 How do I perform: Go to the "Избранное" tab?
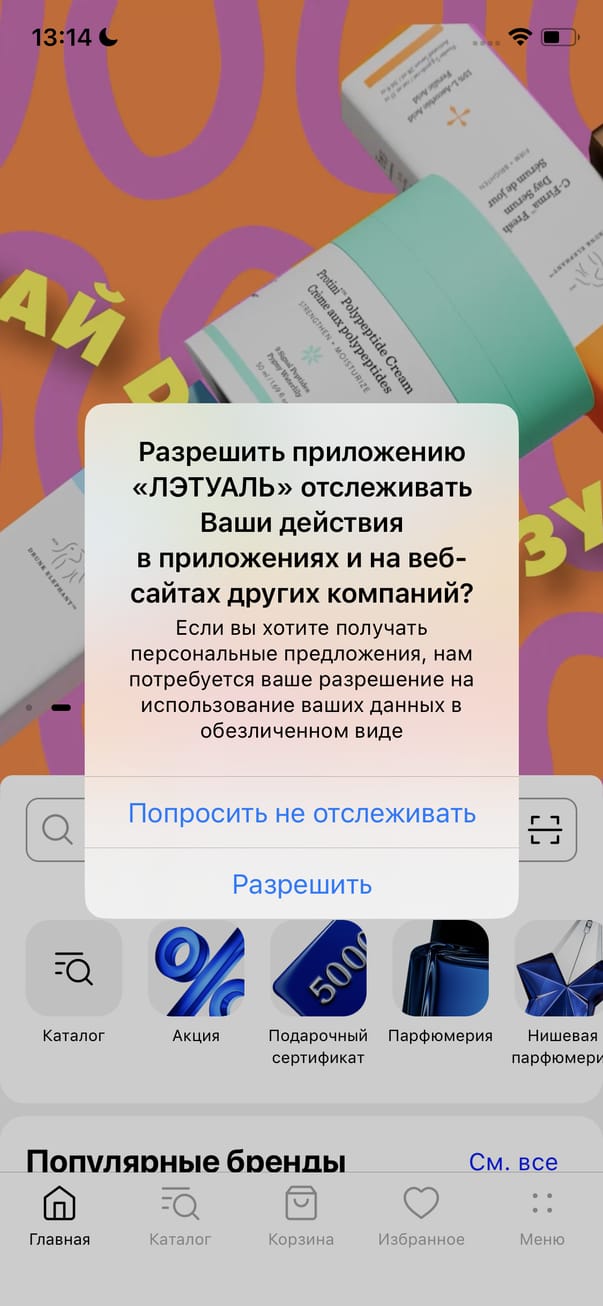pyautogui.click(x=421, y=1216)
